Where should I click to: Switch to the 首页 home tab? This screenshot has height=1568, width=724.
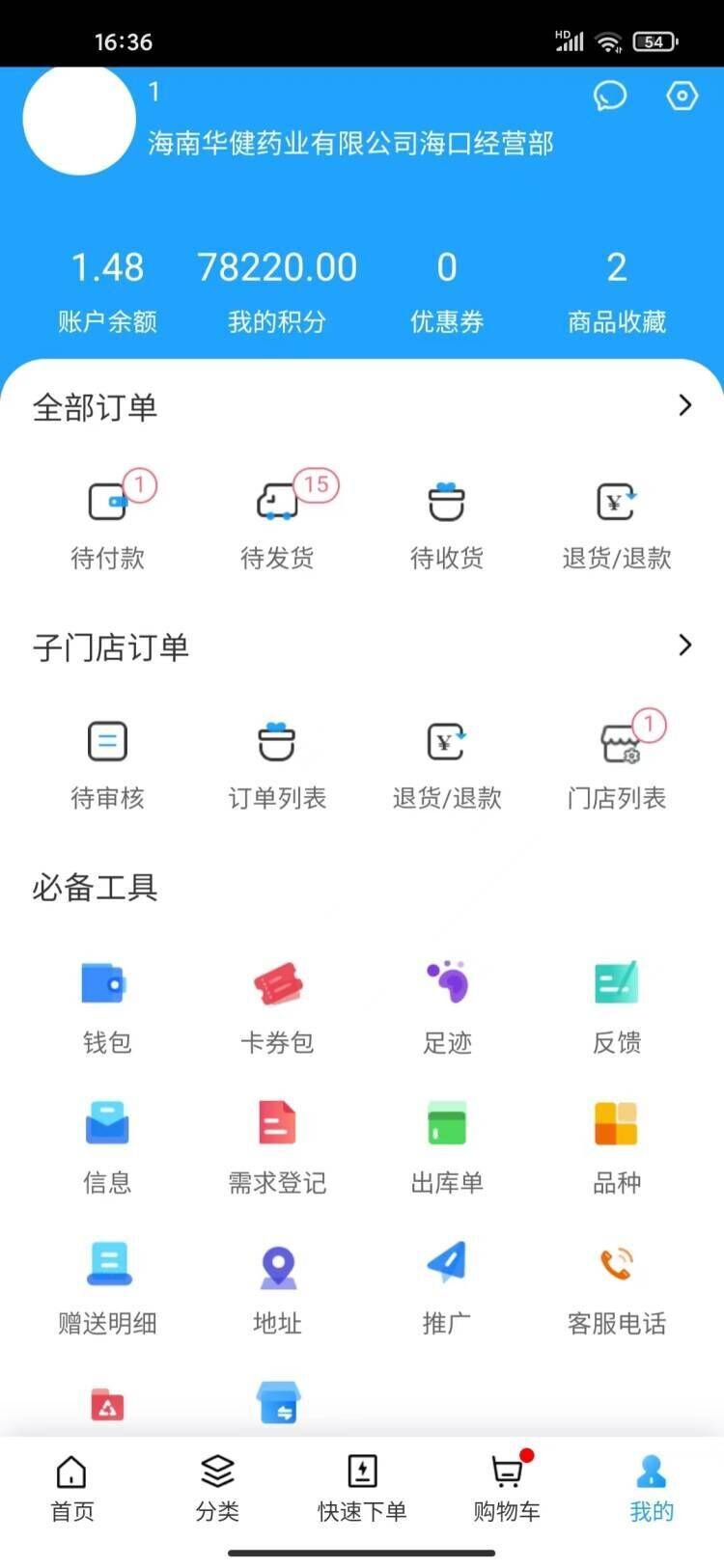[72, 1487]
